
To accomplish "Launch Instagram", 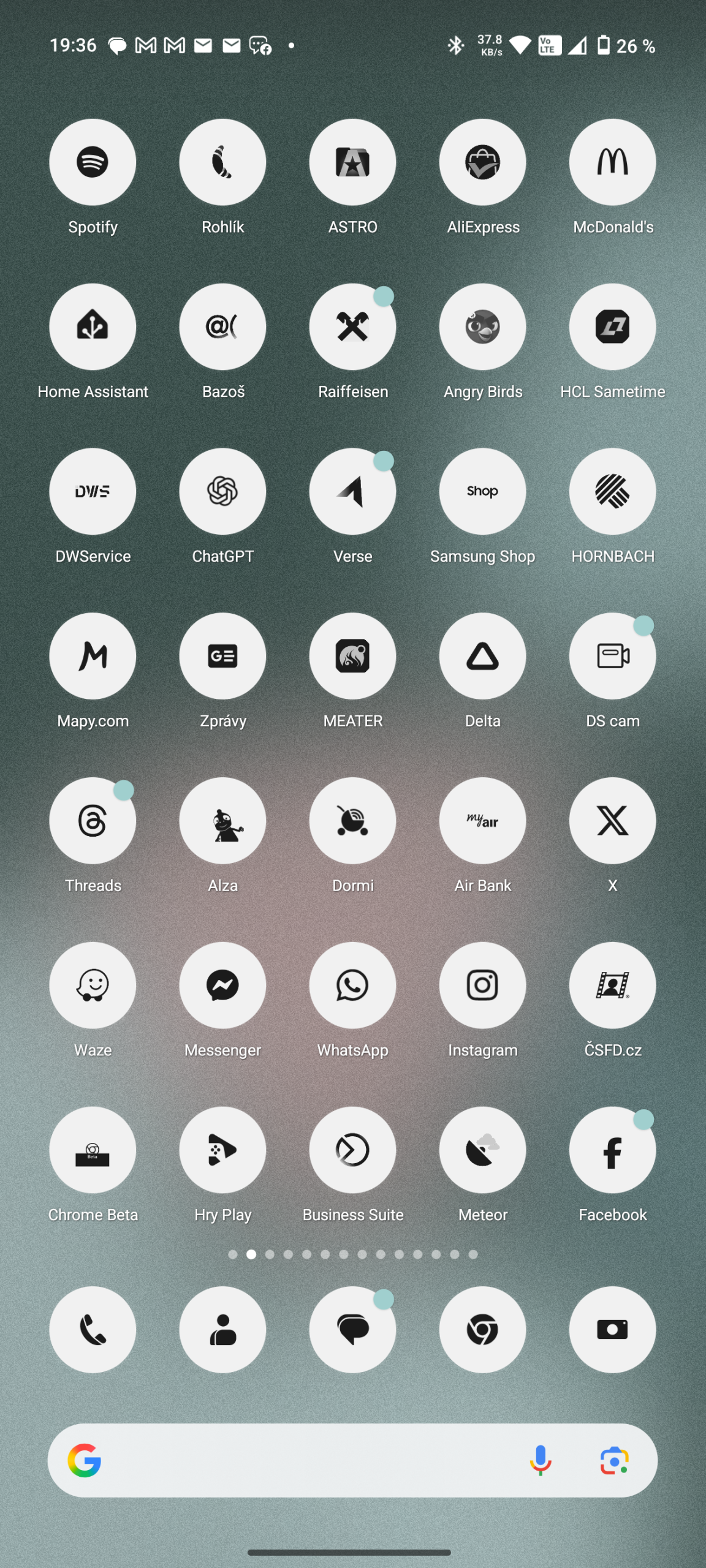I will (x=482, y=986).
